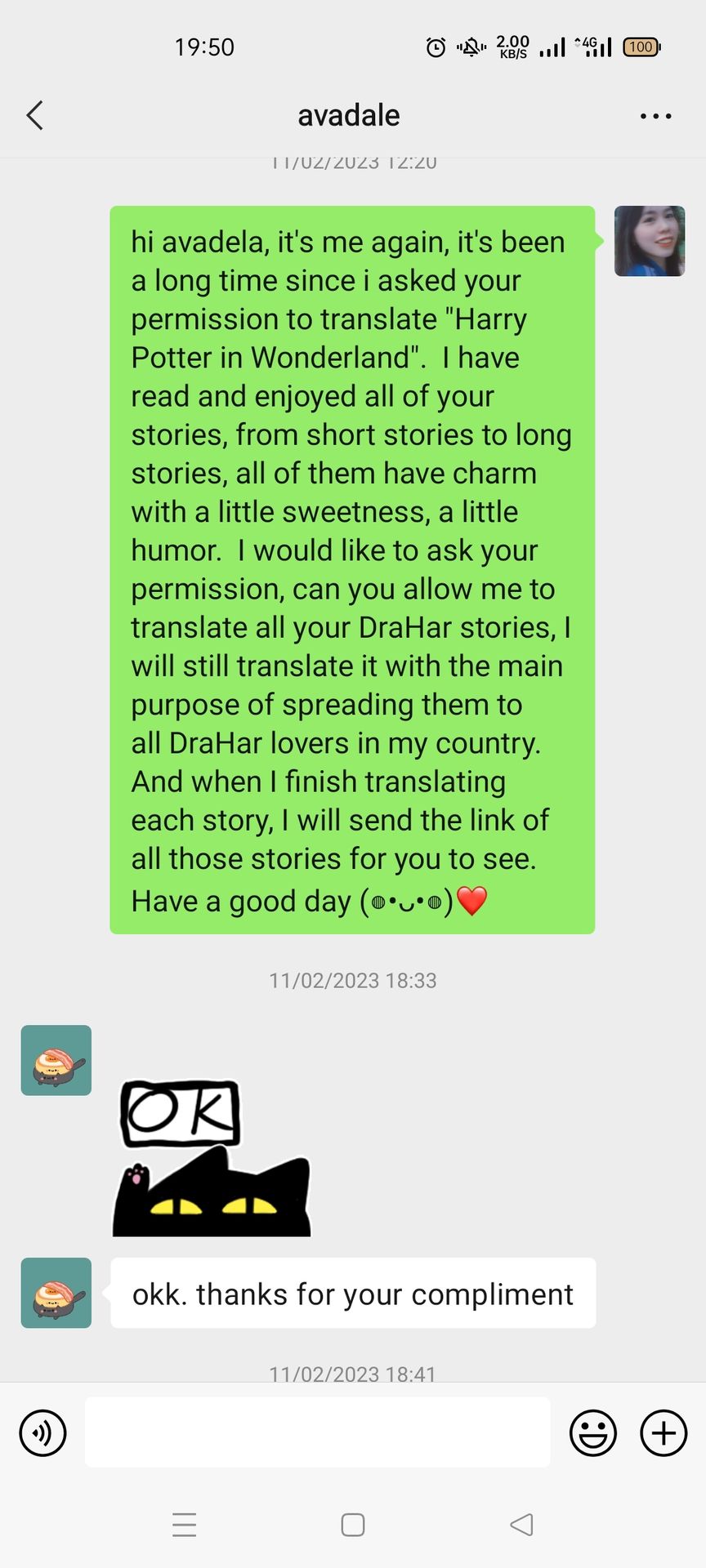Open the emoji sticker picker
This screenshot has height=1568, width=706.
[x=592, y=1432]
